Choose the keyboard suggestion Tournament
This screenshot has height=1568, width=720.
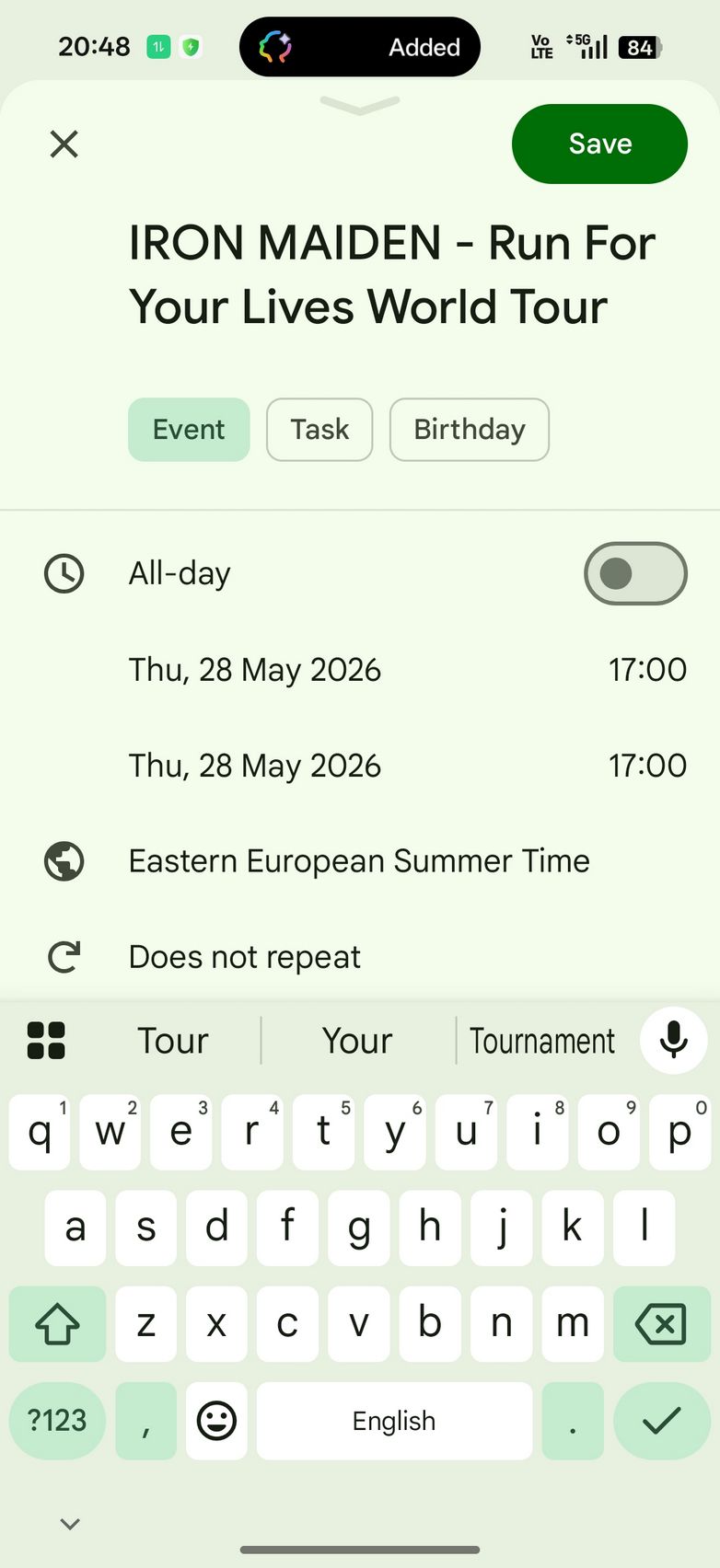coord(542,1041)
